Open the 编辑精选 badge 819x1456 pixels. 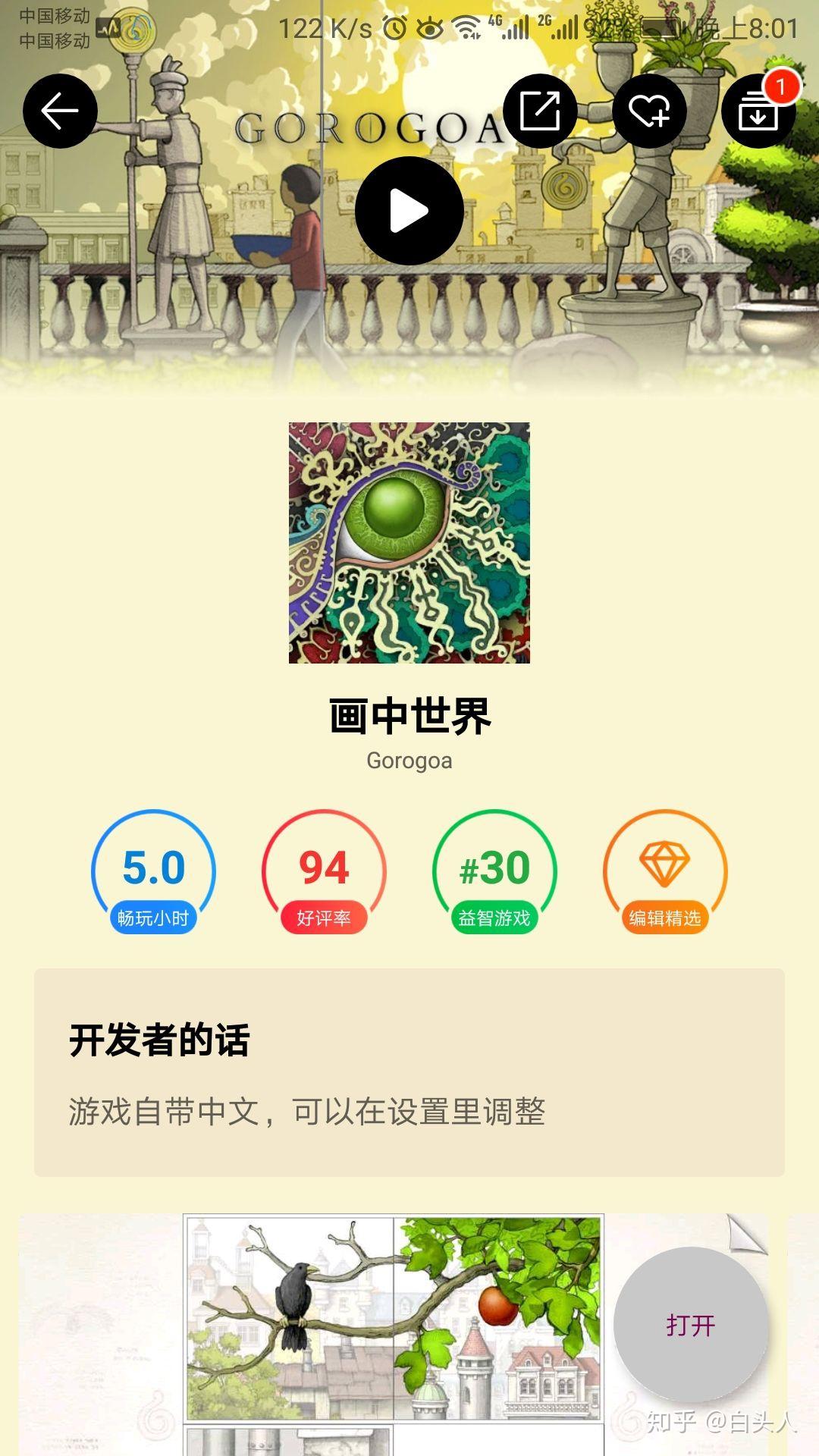[x=665, y=872]
